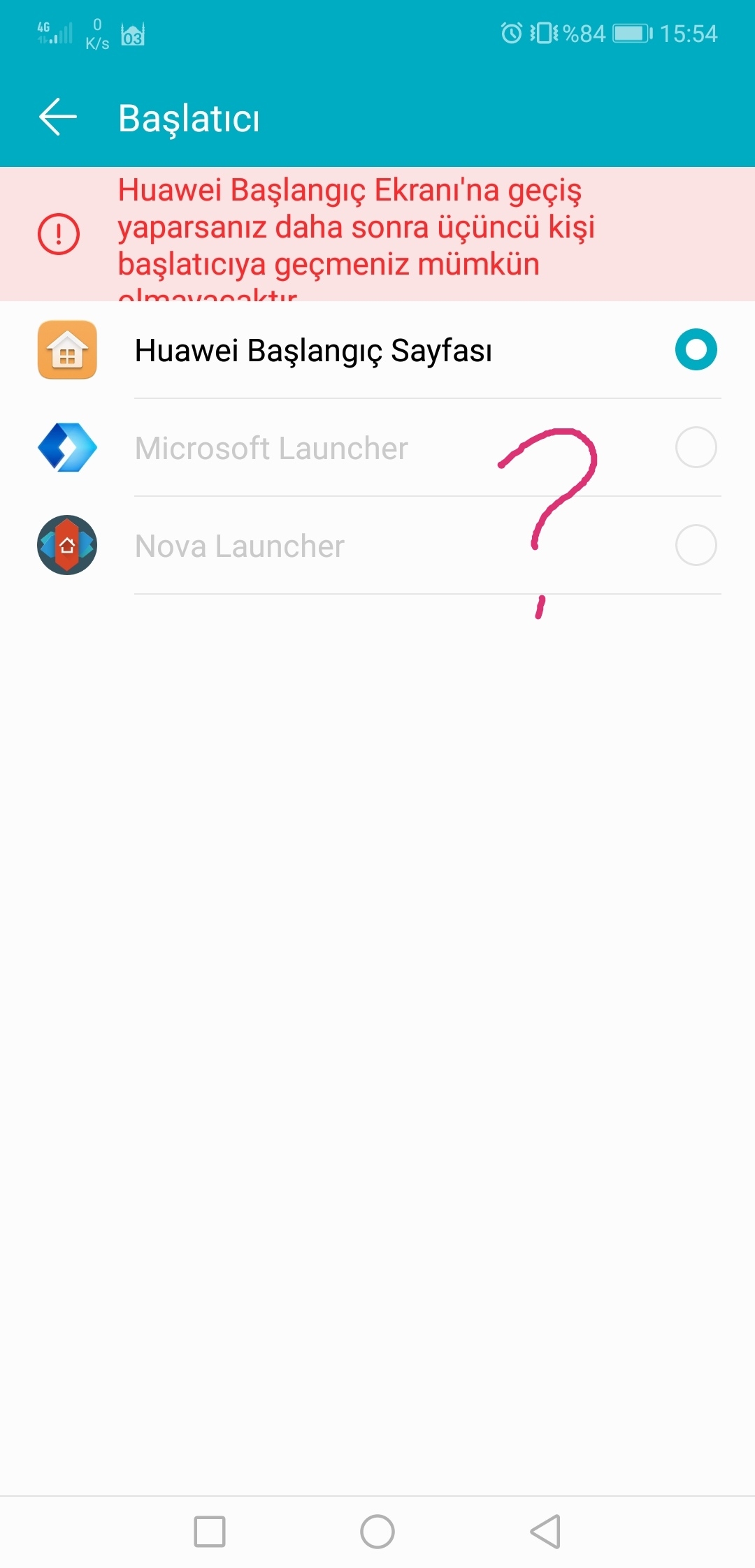Screen dimensions: 755x1568
Task: Tap the system back triangle
Action: tap(546, 1532)
